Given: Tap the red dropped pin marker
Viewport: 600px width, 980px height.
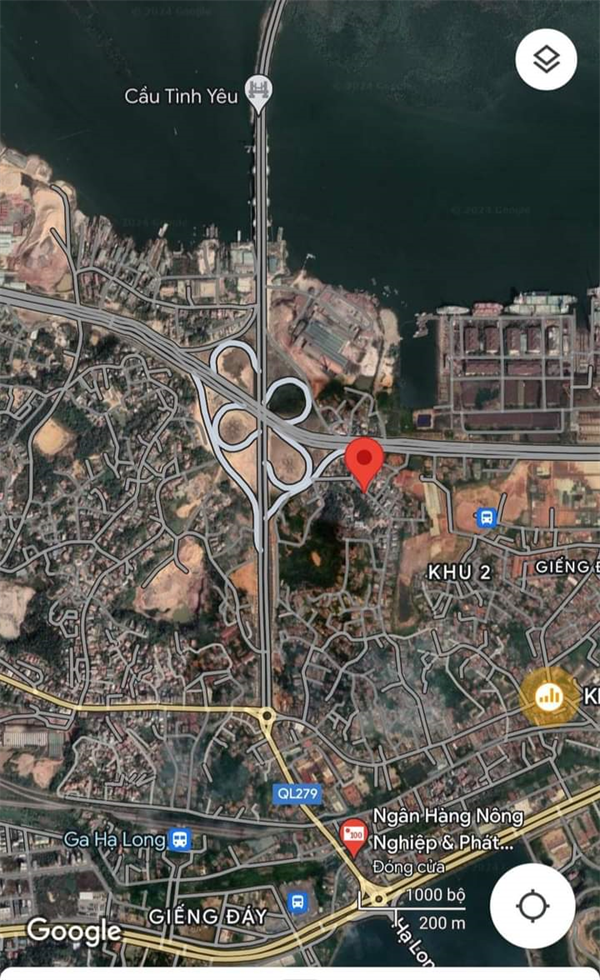Looking at the screenshot, I should click(364, 464).
